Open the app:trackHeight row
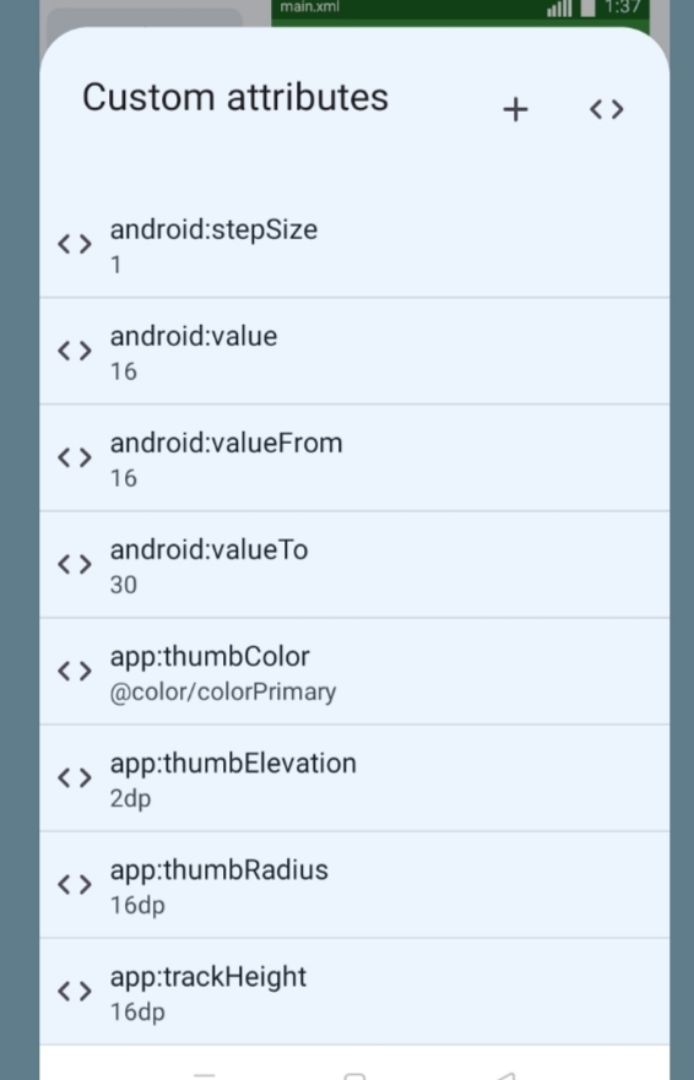 (x=354, y=993)
